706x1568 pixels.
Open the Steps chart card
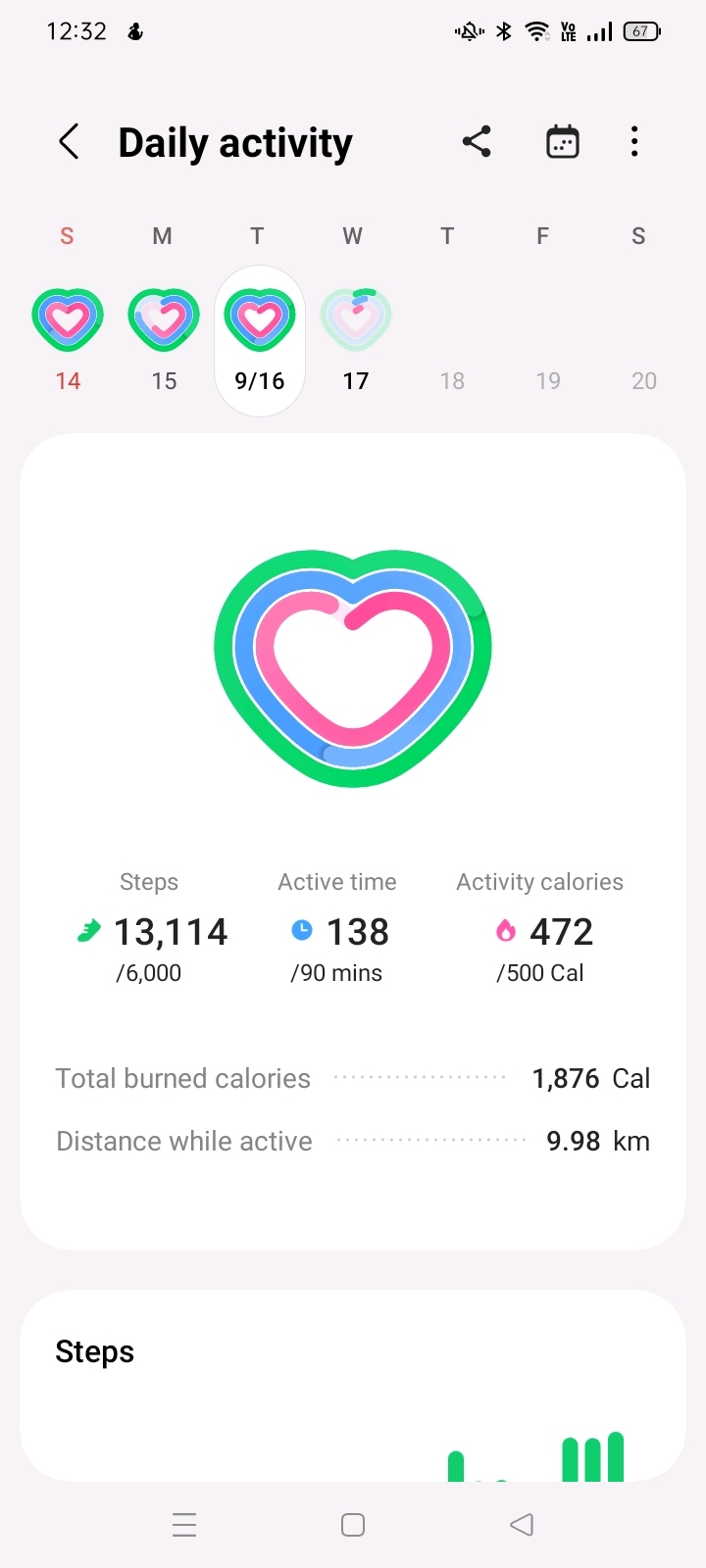(353, 1386)
